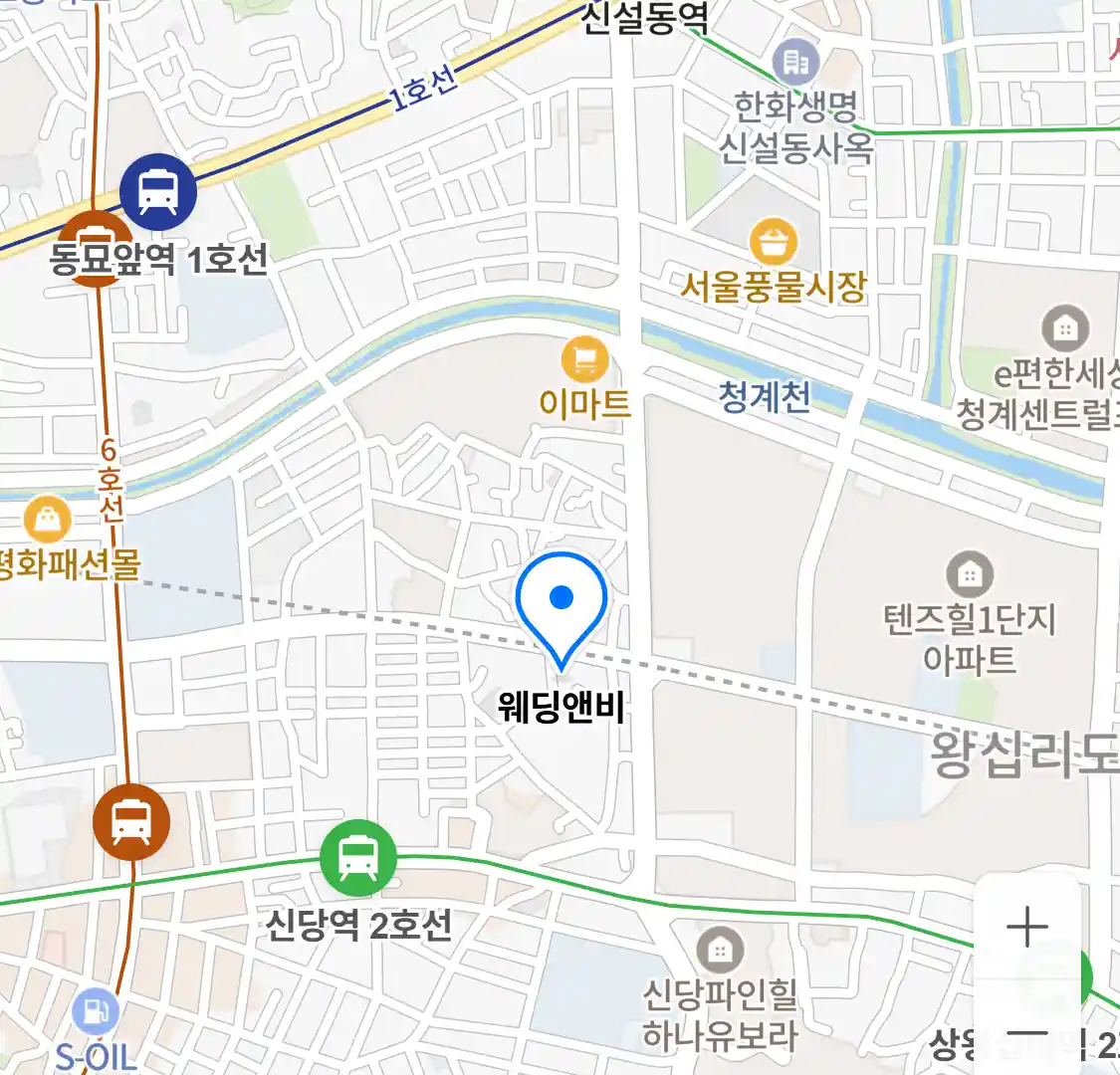
Task: Tap the 한화생명 신설동사옥 building marker
Action: (796, 63)
